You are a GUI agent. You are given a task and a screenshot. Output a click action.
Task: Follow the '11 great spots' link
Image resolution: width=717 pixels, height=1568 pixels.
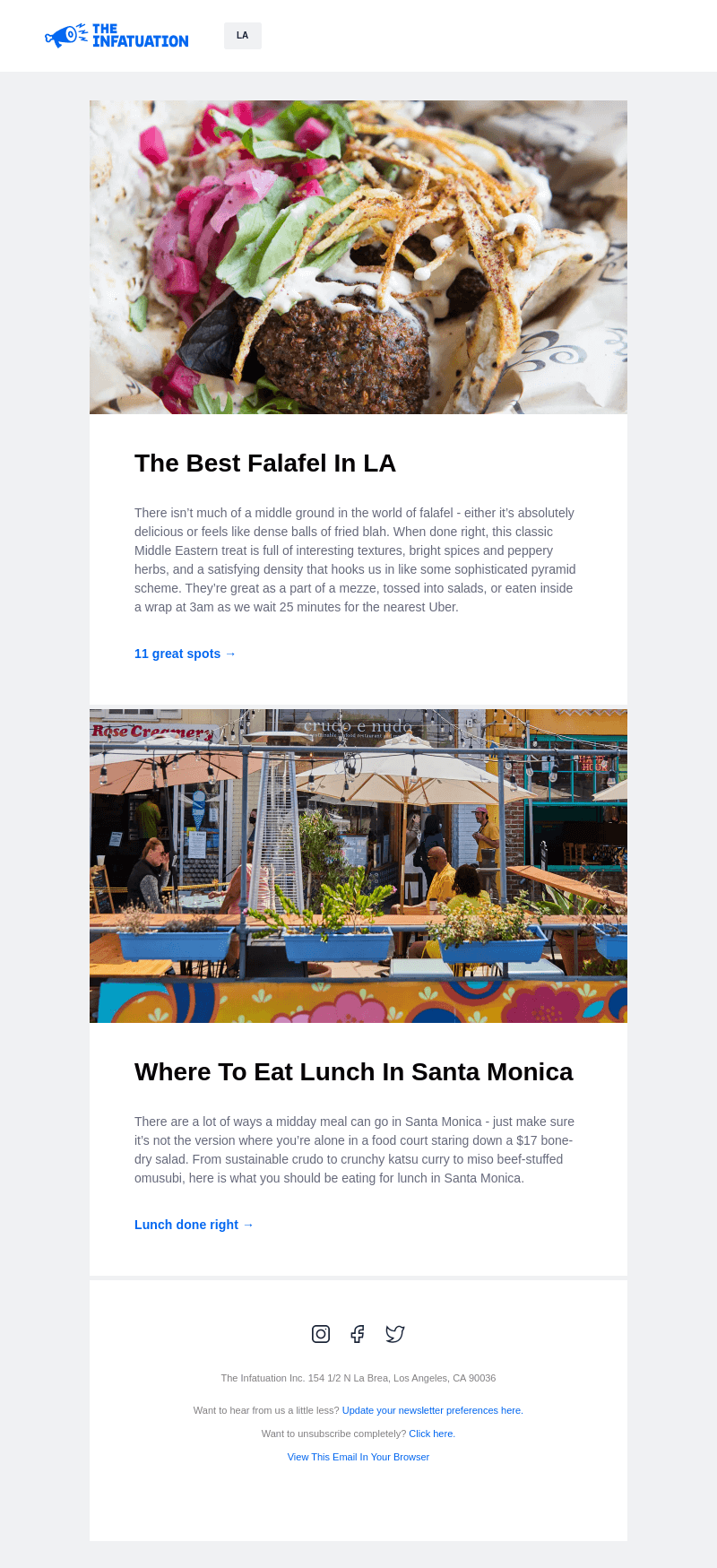pyautogui.click(x=185, y=654)
